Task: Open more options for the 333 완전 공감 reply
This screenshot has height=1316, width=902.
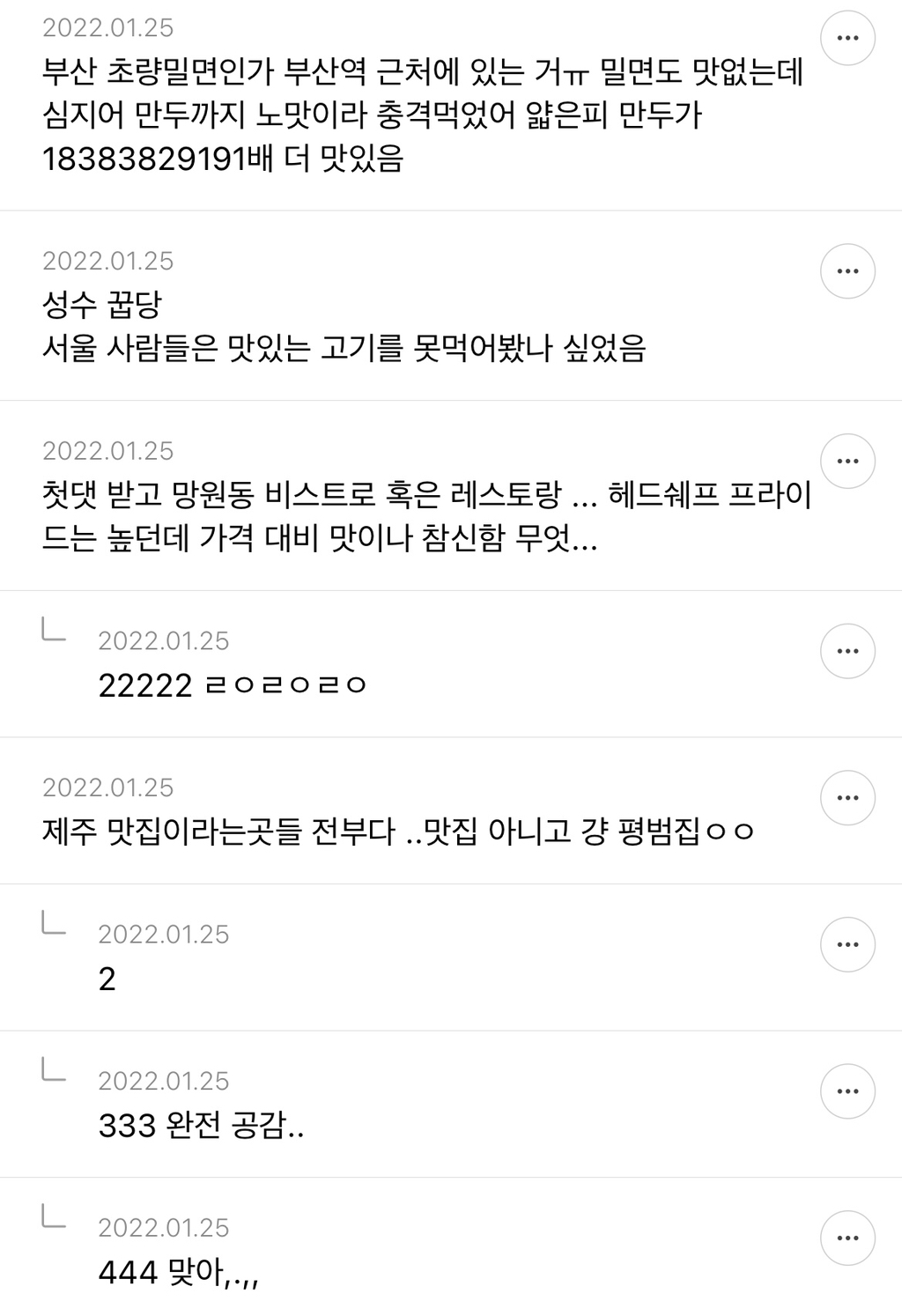Action: click(847, 1091)
